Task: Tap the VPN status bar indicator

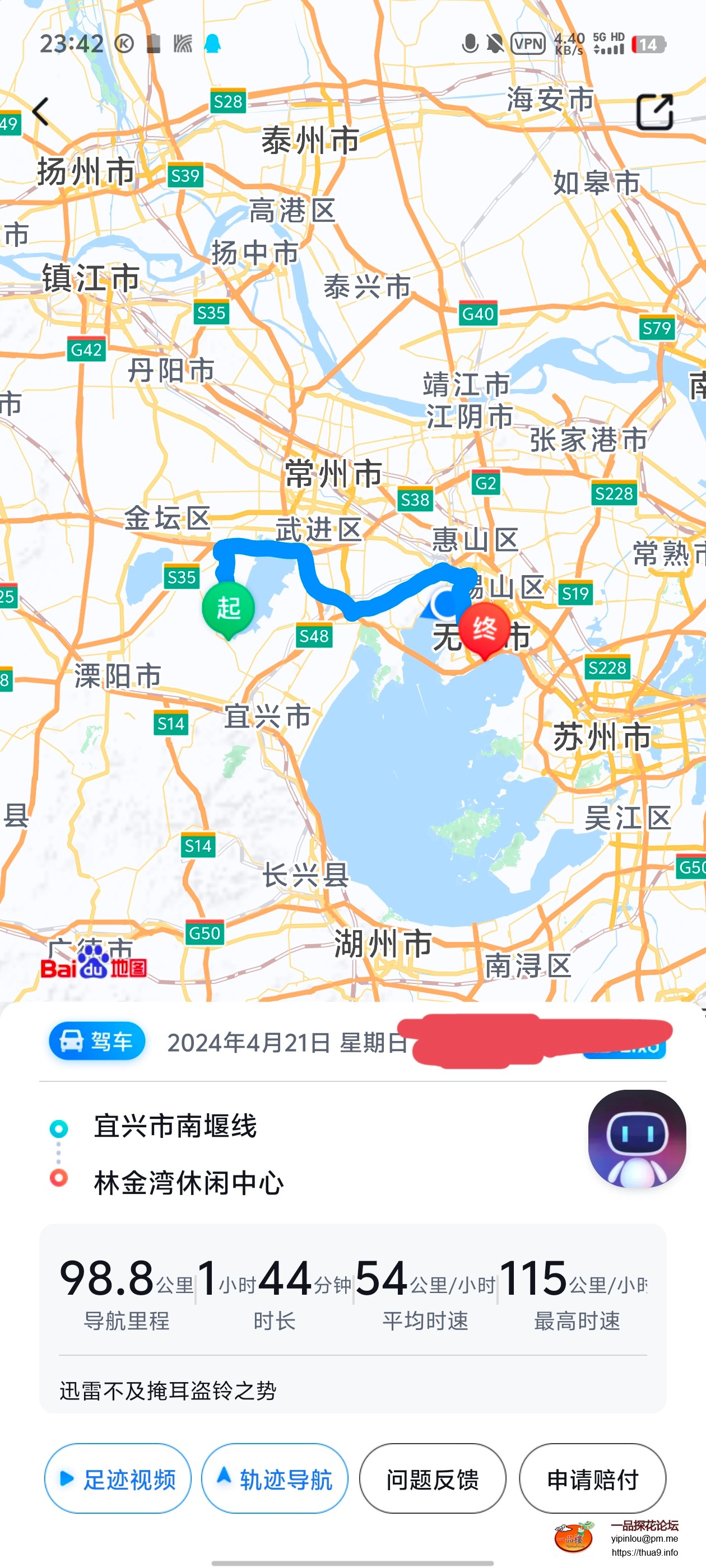Action: pos(528,44)
